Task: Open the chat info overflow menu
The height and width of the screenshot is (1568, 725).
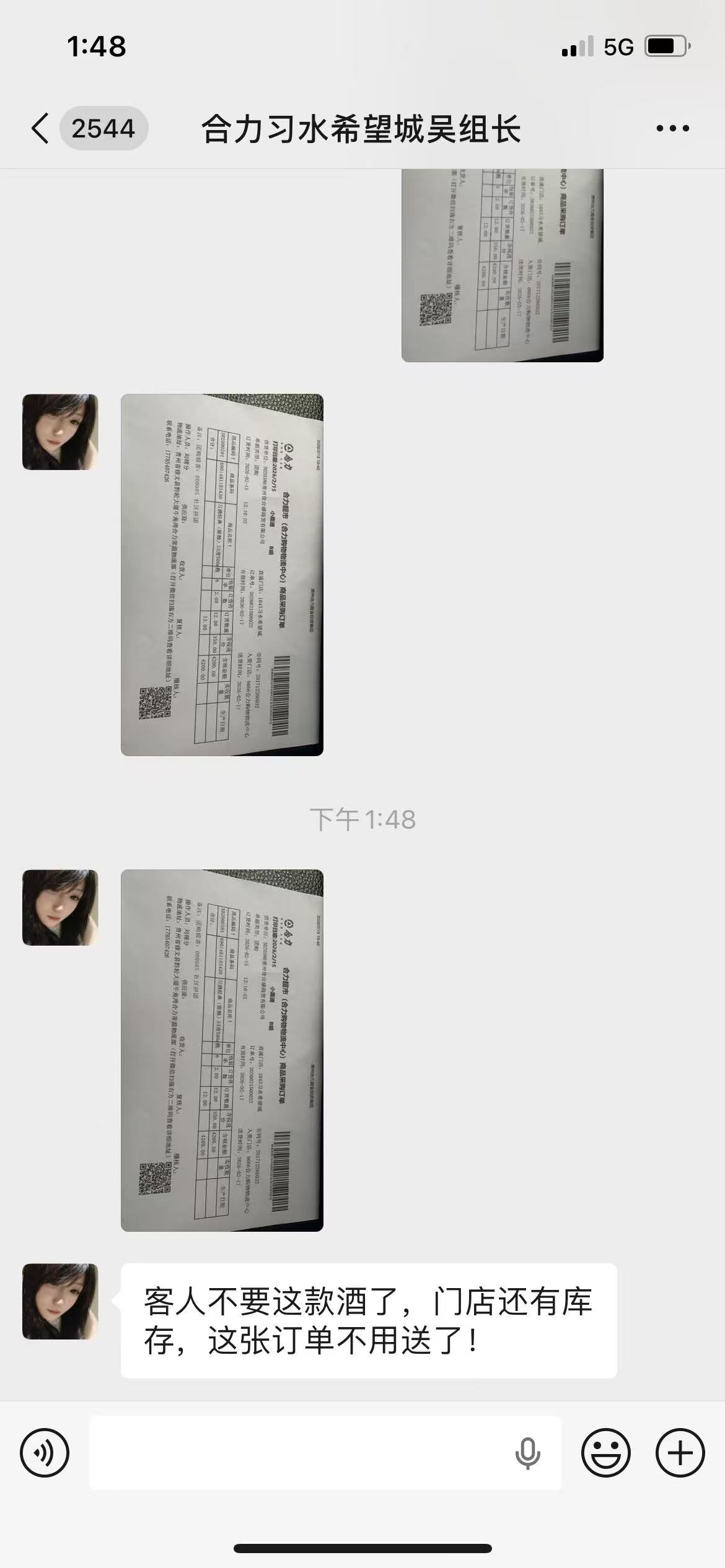Action: [672, 129]
